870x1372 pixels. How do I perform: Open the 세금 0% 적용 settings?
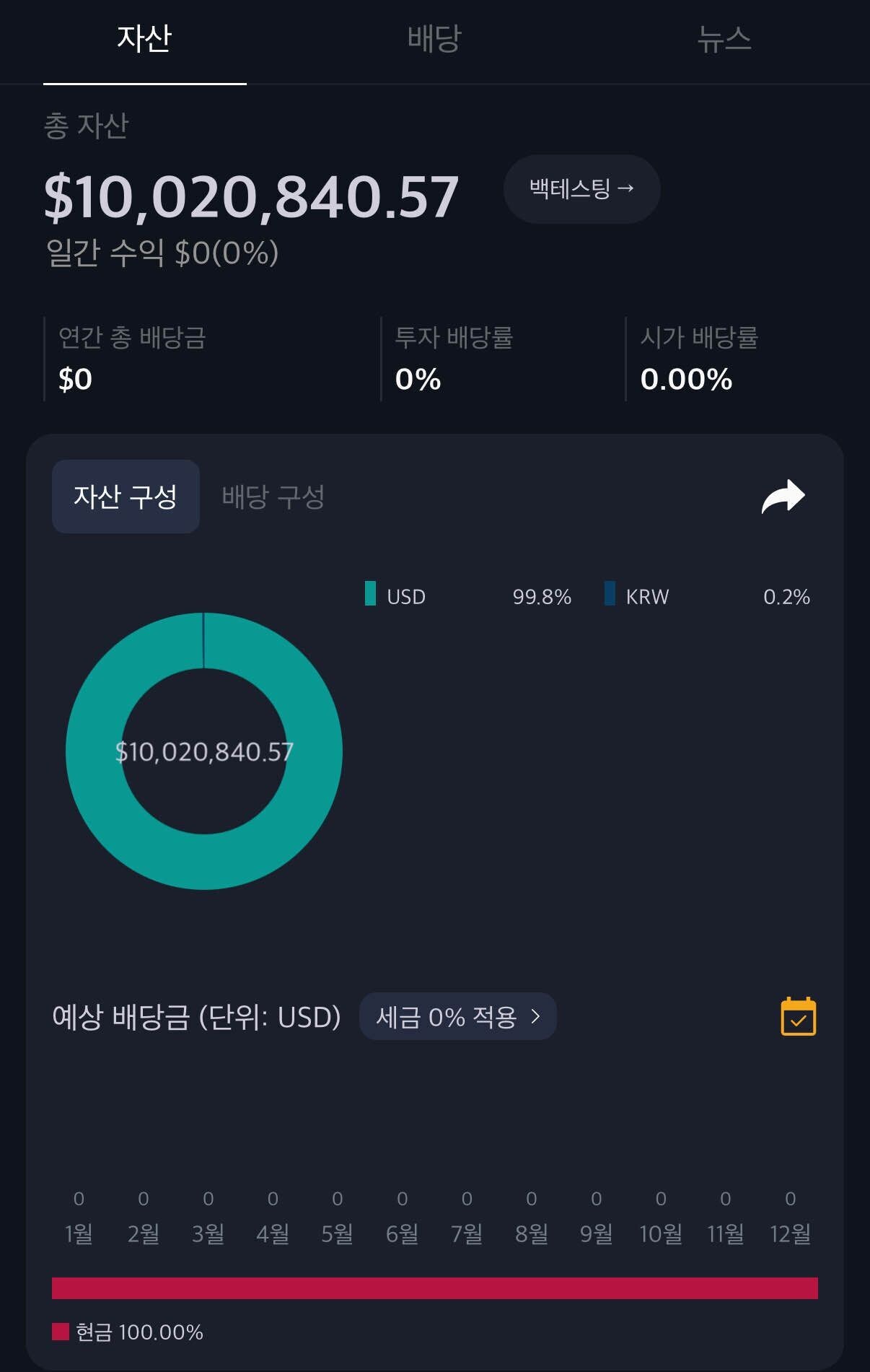click(457, 1016)
